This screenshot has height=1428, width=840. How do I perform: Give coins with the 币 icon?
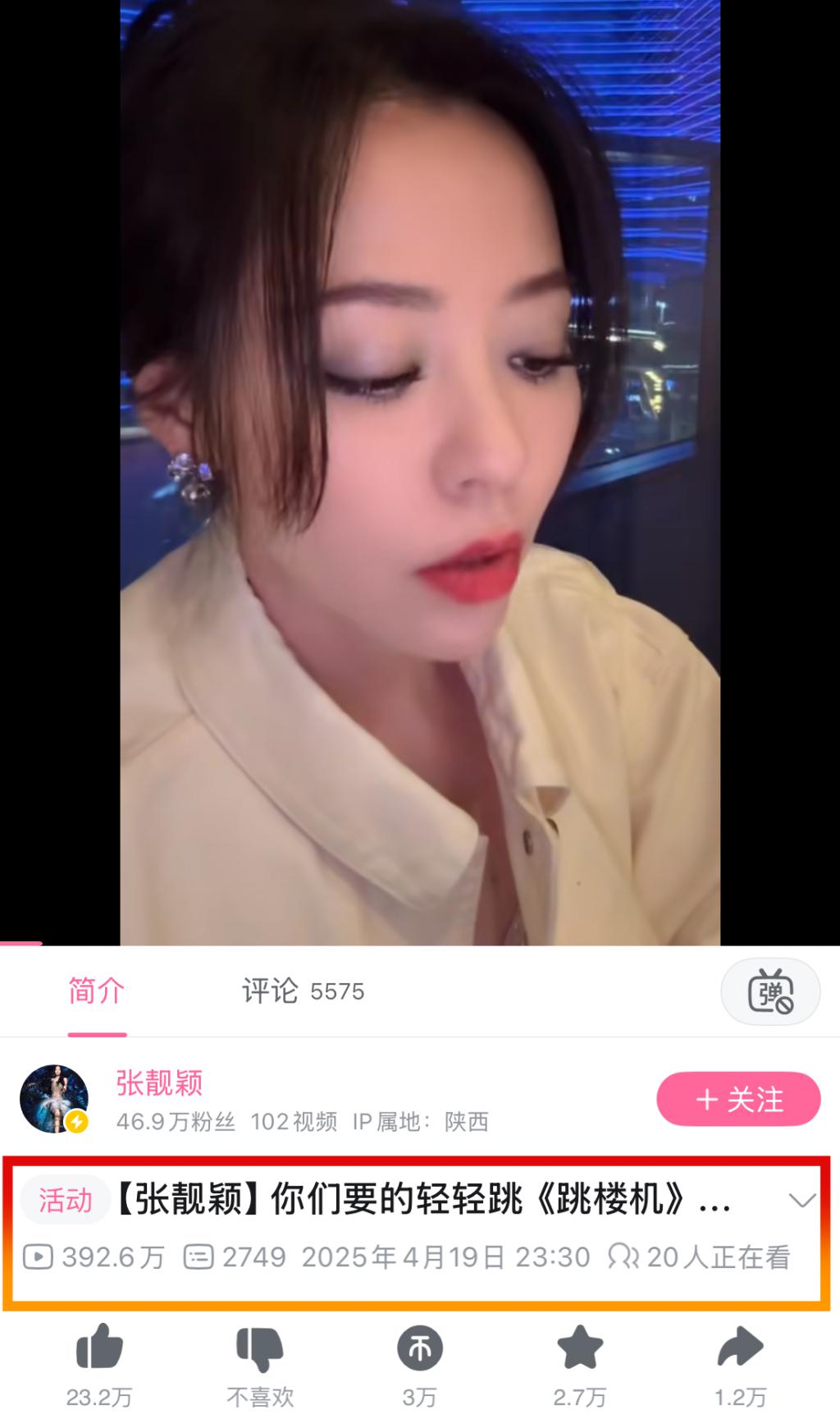point(420,1348)
